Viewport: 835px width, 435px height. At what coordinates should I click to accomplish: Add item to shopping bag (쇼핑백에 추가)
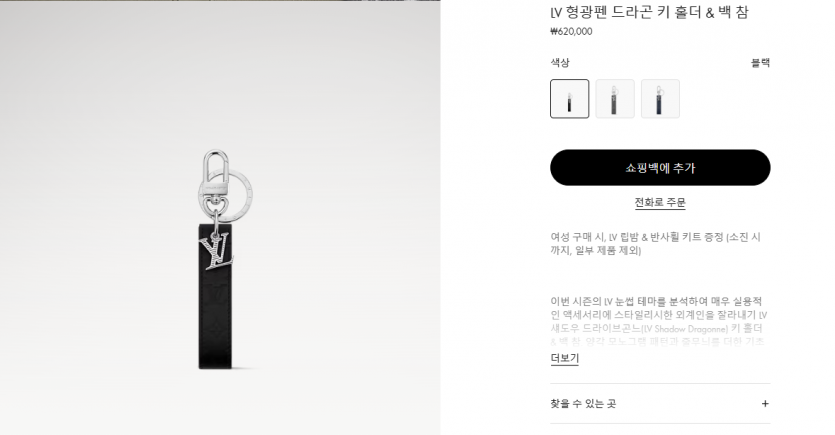(x=660, y=168)
